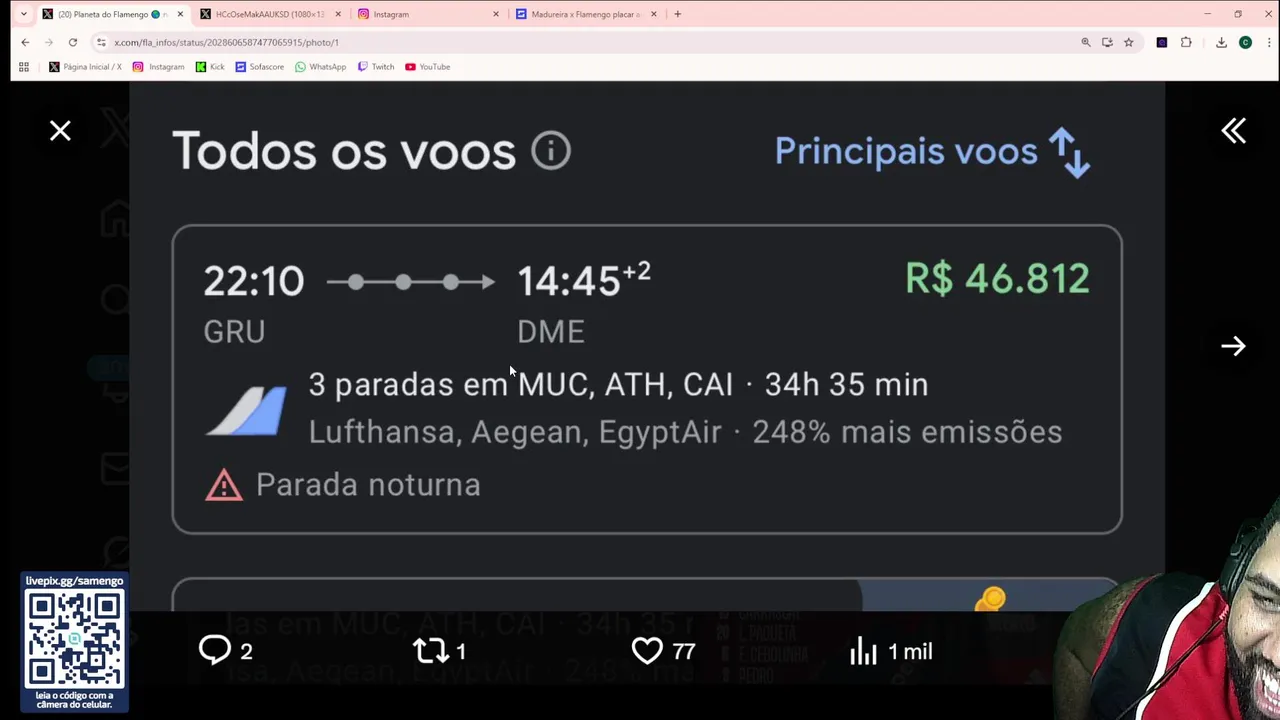This screenshot has width=1280, height=720.
Task: Open a new browser tab
Action: [x=677, y=14]
